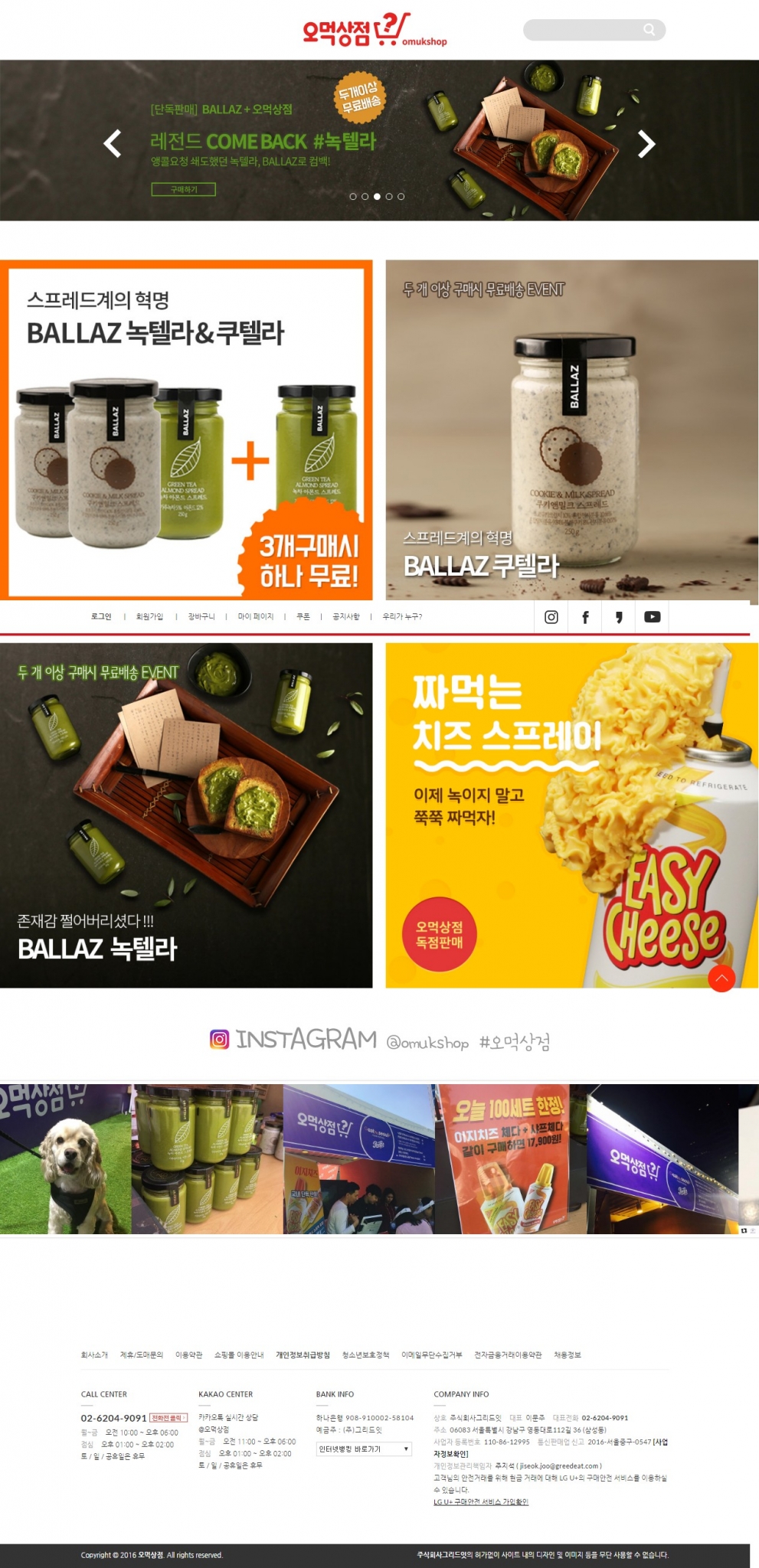This screenshot has width=759, height=1568.
Task: Open the Instagram photo of the dog
Action: tap(66, 1159)
